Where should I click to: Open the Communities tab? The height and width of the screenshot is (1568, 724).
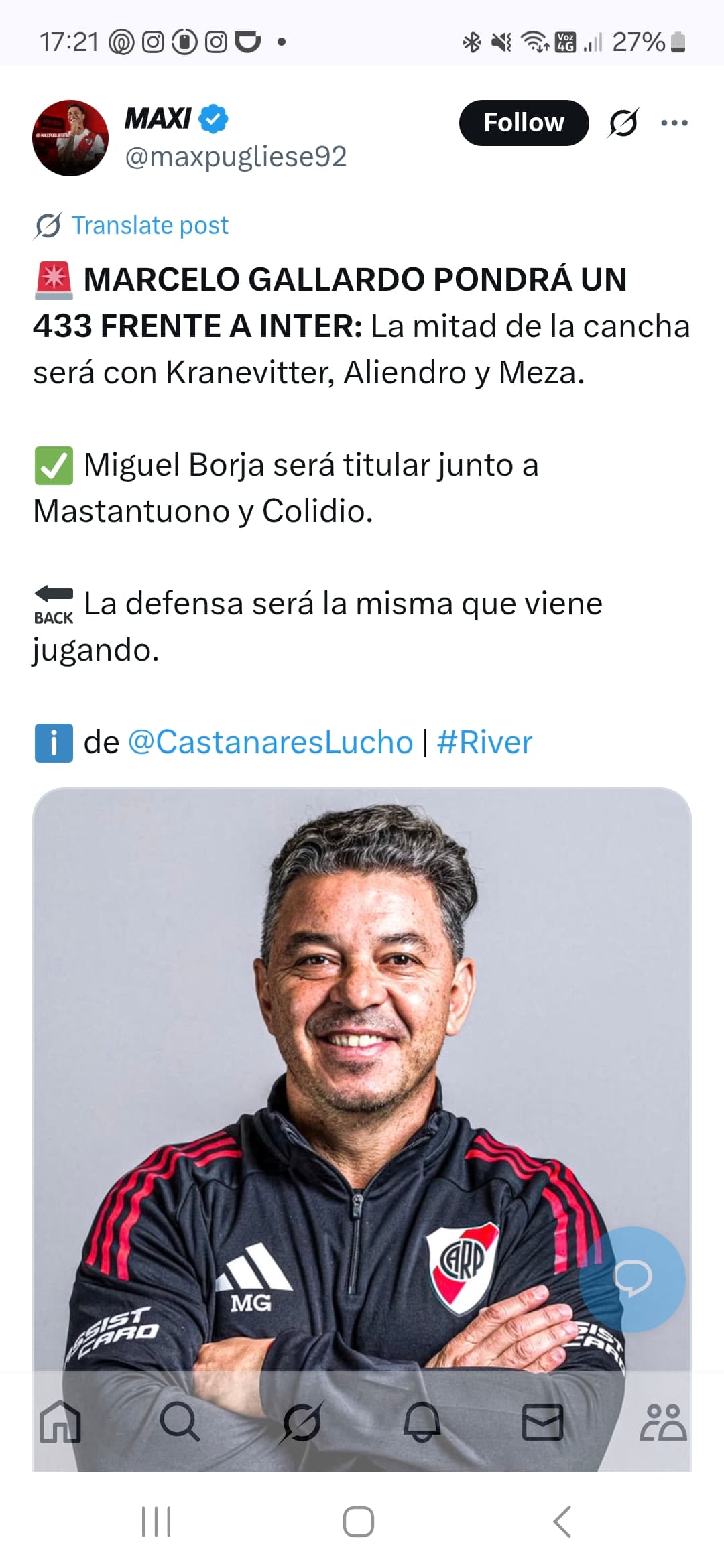663,1421
